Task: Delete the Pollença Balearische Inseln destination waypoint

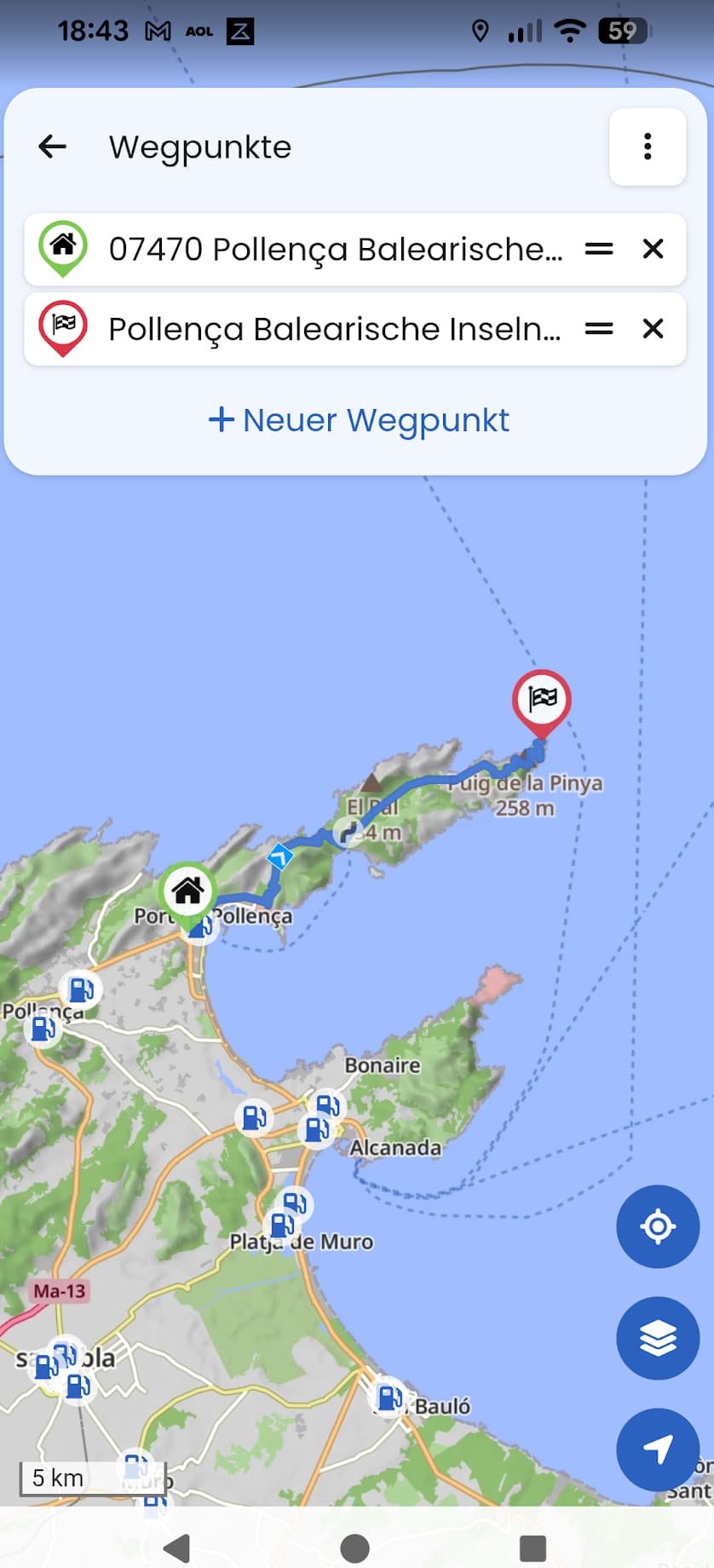Action: tap(653, 329)
